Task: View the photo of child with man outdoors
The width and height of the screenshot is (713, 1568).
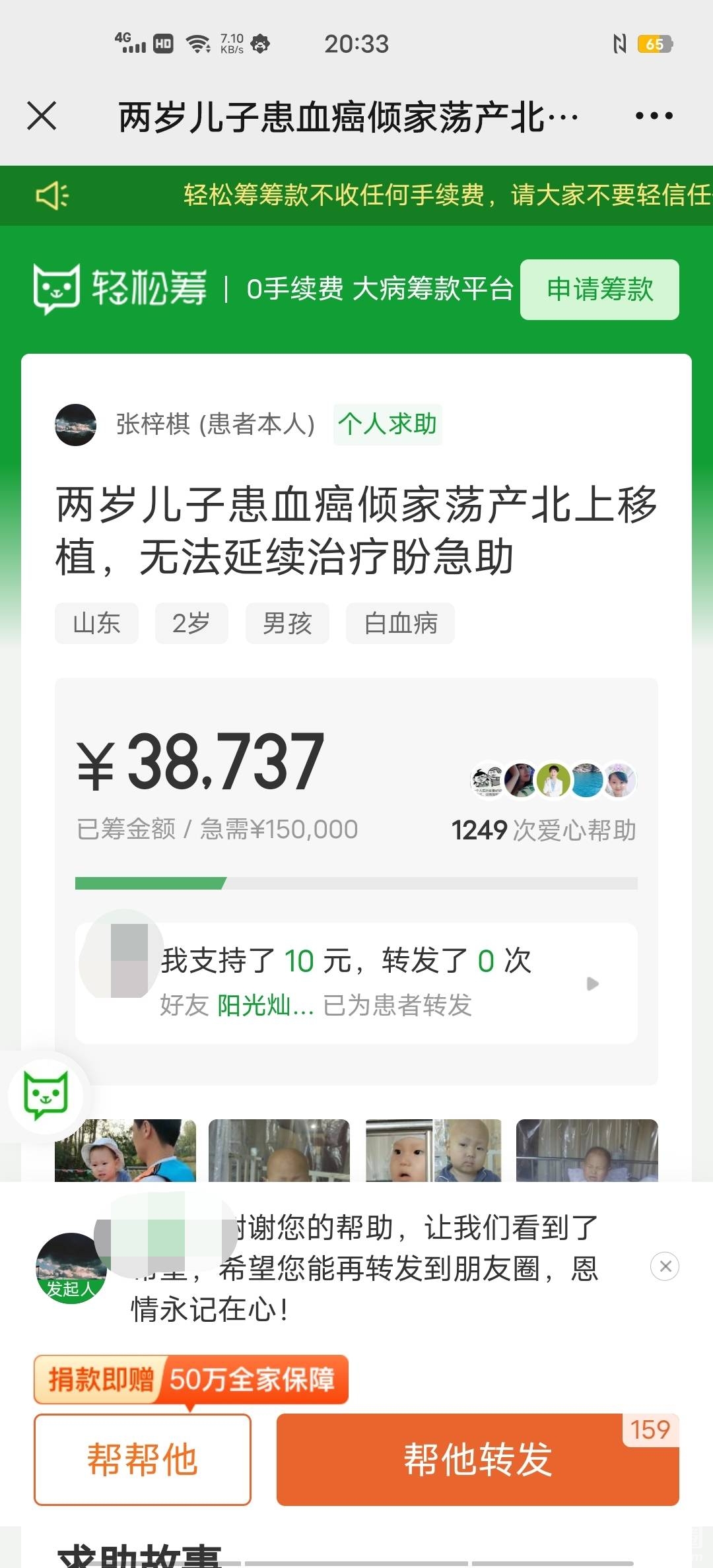Action: (x=125, y=1150)
